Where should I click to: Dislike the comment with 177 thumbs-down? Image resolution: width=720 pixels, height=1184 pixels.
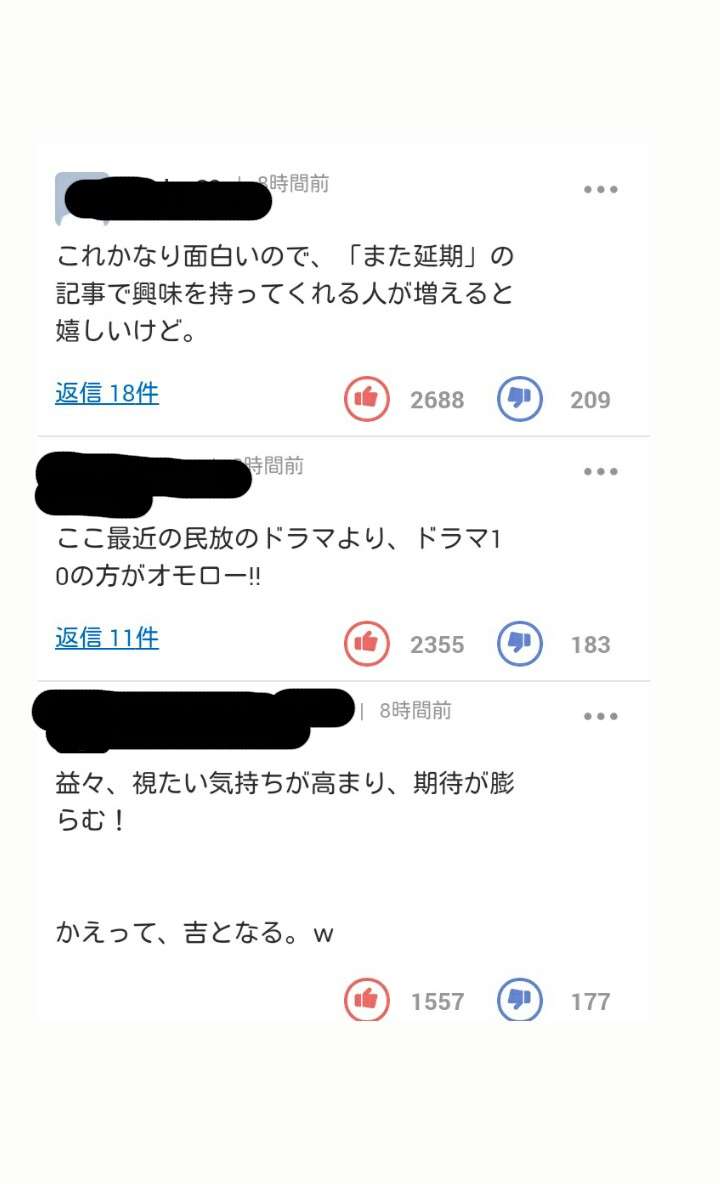520,1000
